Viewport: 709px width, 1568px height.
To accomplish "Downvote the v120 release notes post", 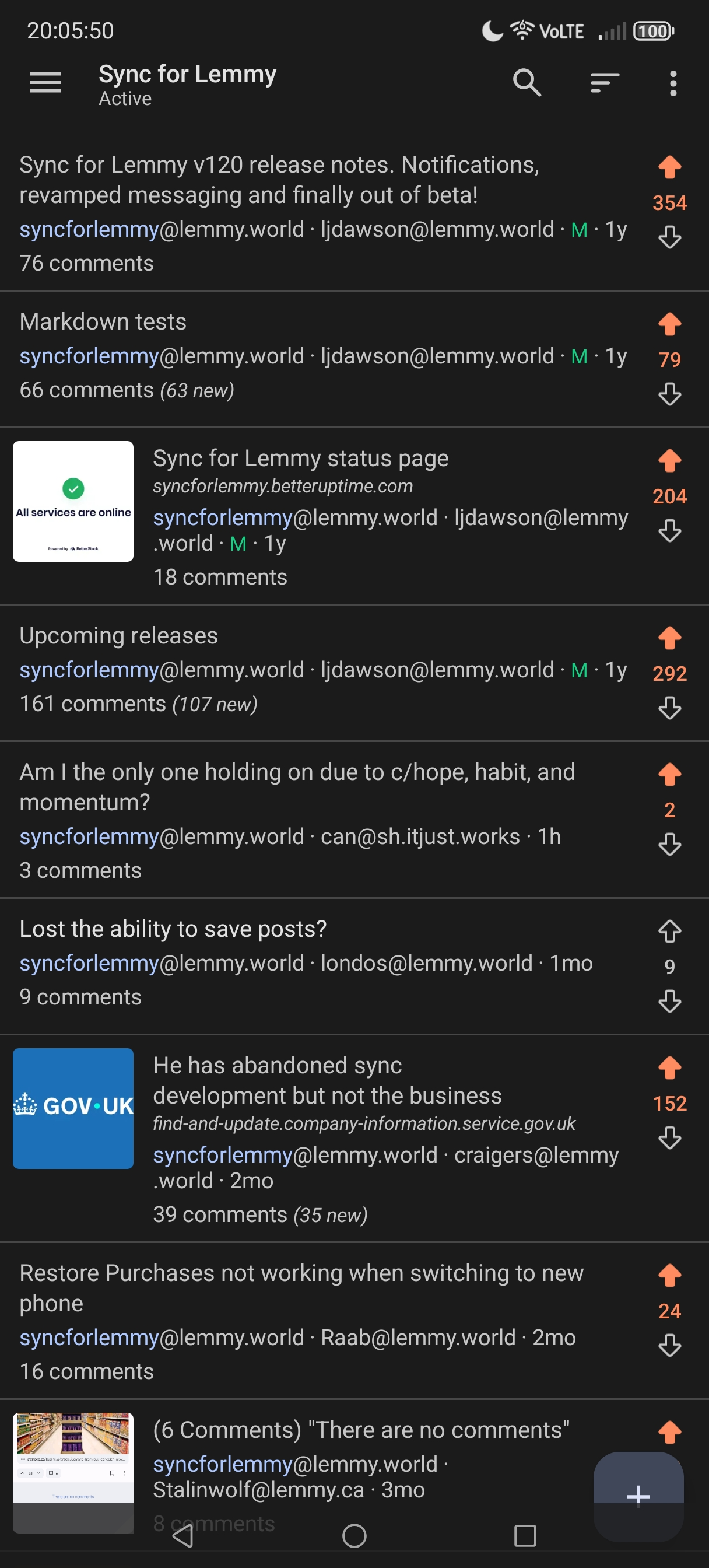I will point(669,238).
